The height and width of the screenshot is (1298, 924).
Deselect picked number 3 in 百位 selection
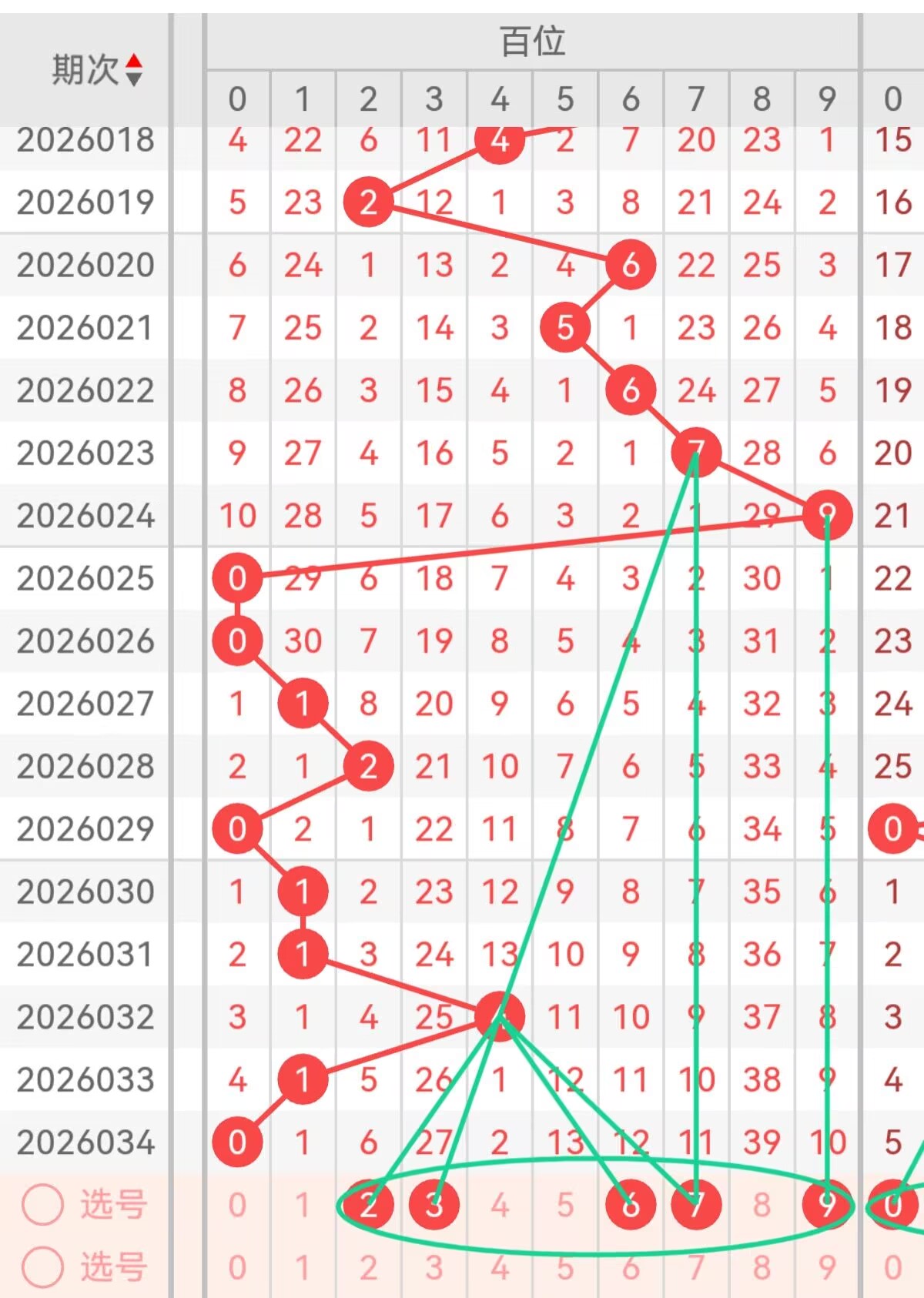[434, 1205]
